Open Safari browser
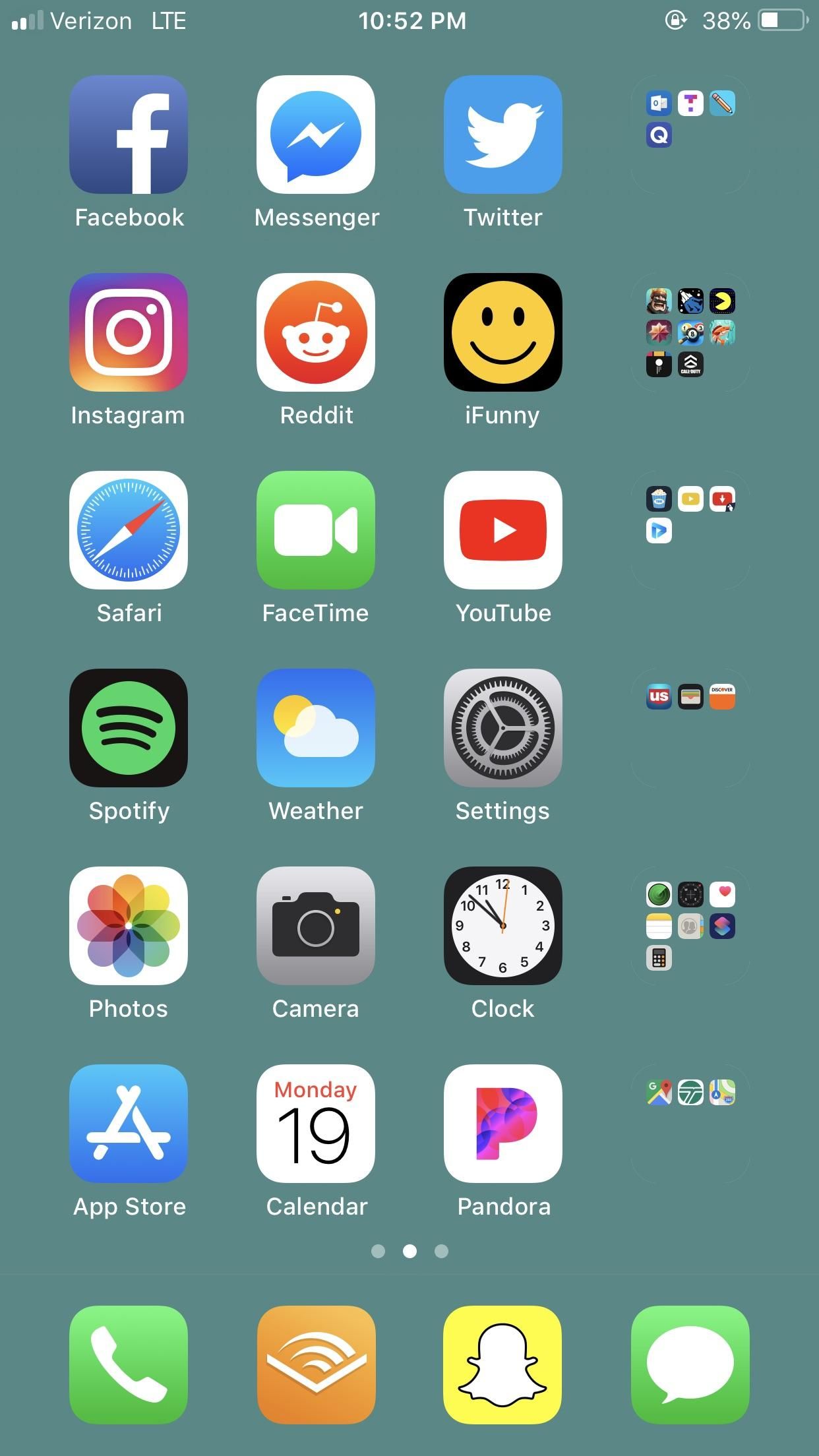Viewport: 819px width, 1456px height. [x=128, y=531]
